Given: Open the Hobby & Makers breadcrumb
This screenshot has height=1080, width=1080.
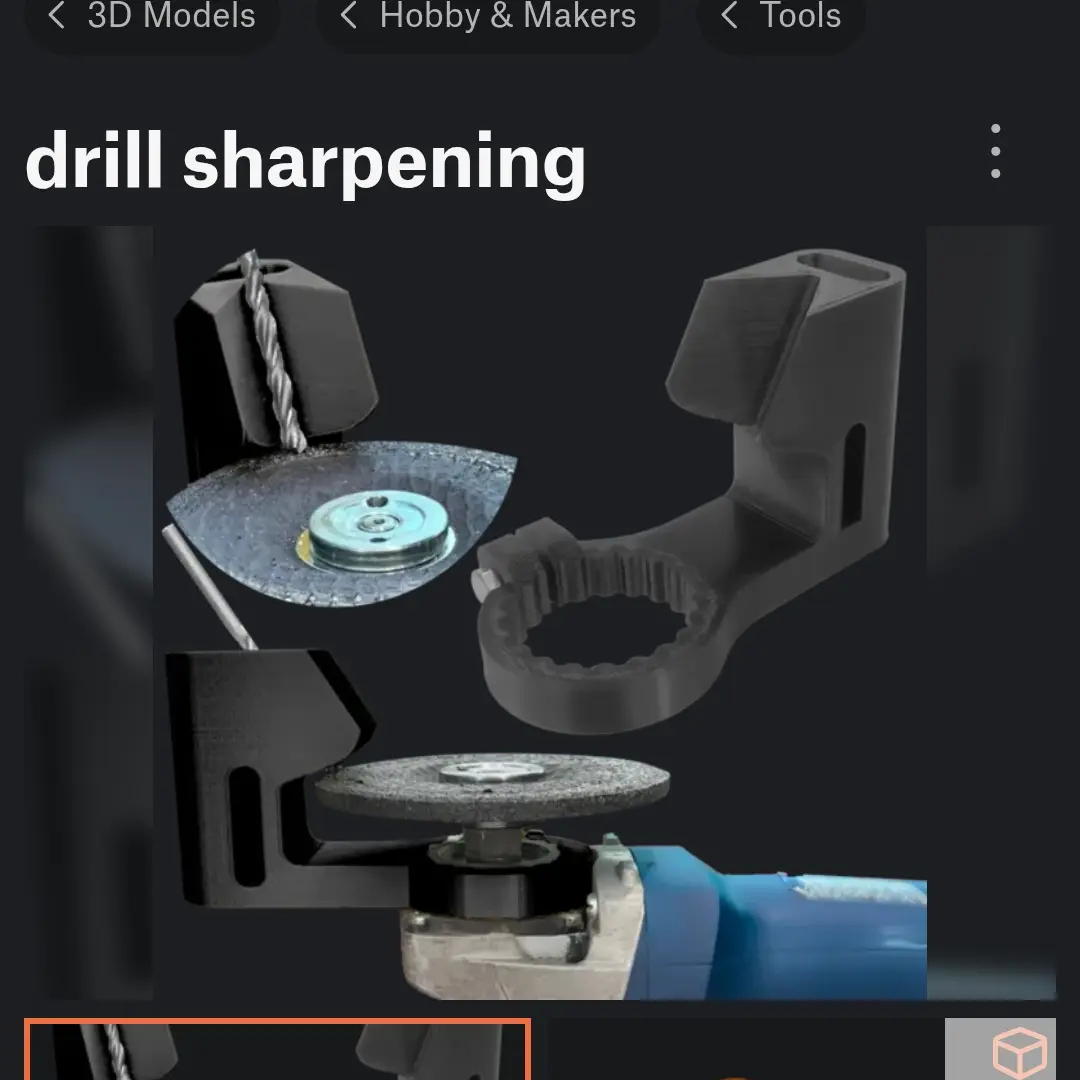Looking at the screenshot, I should tap(488, 17).
